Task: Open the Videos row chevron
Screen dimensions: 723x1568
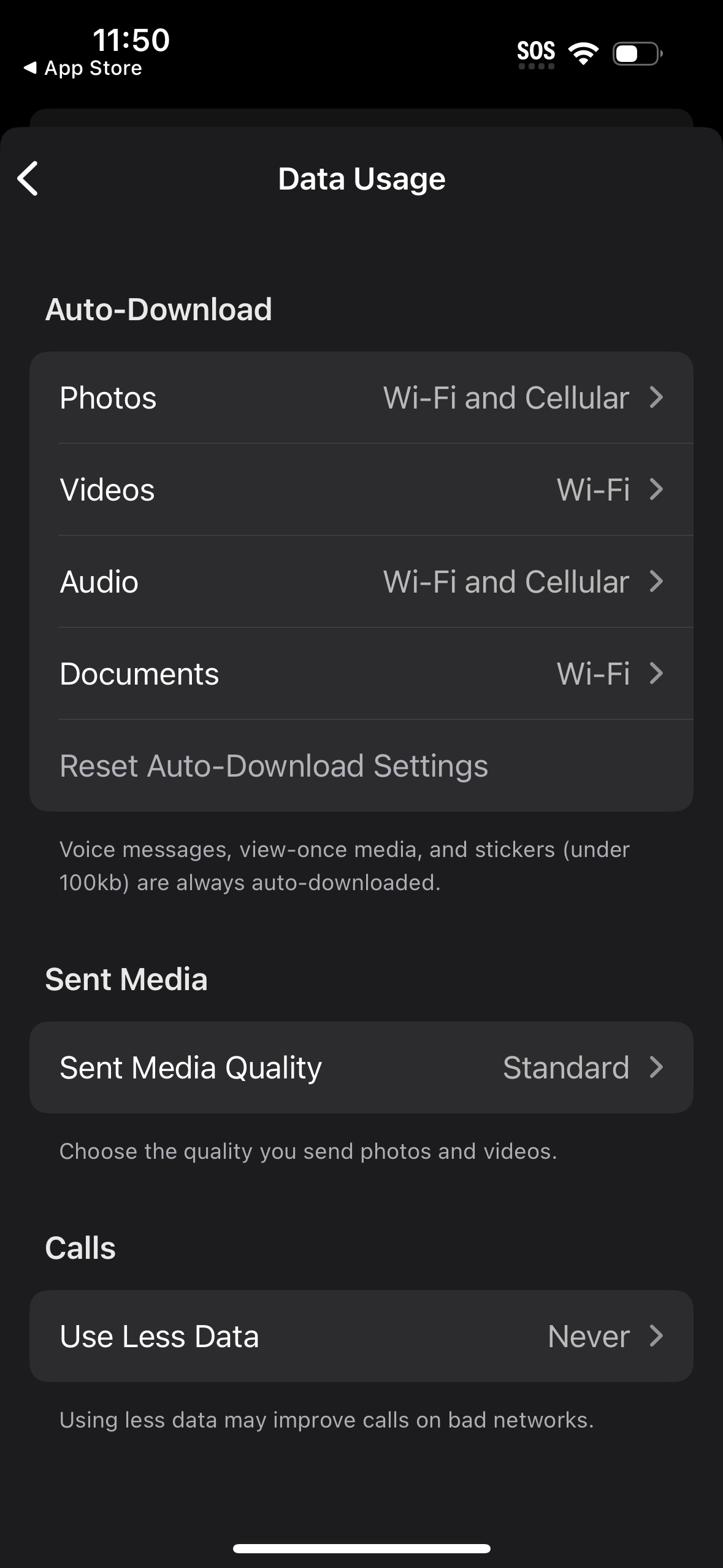Action: click(x=657, y=490)
